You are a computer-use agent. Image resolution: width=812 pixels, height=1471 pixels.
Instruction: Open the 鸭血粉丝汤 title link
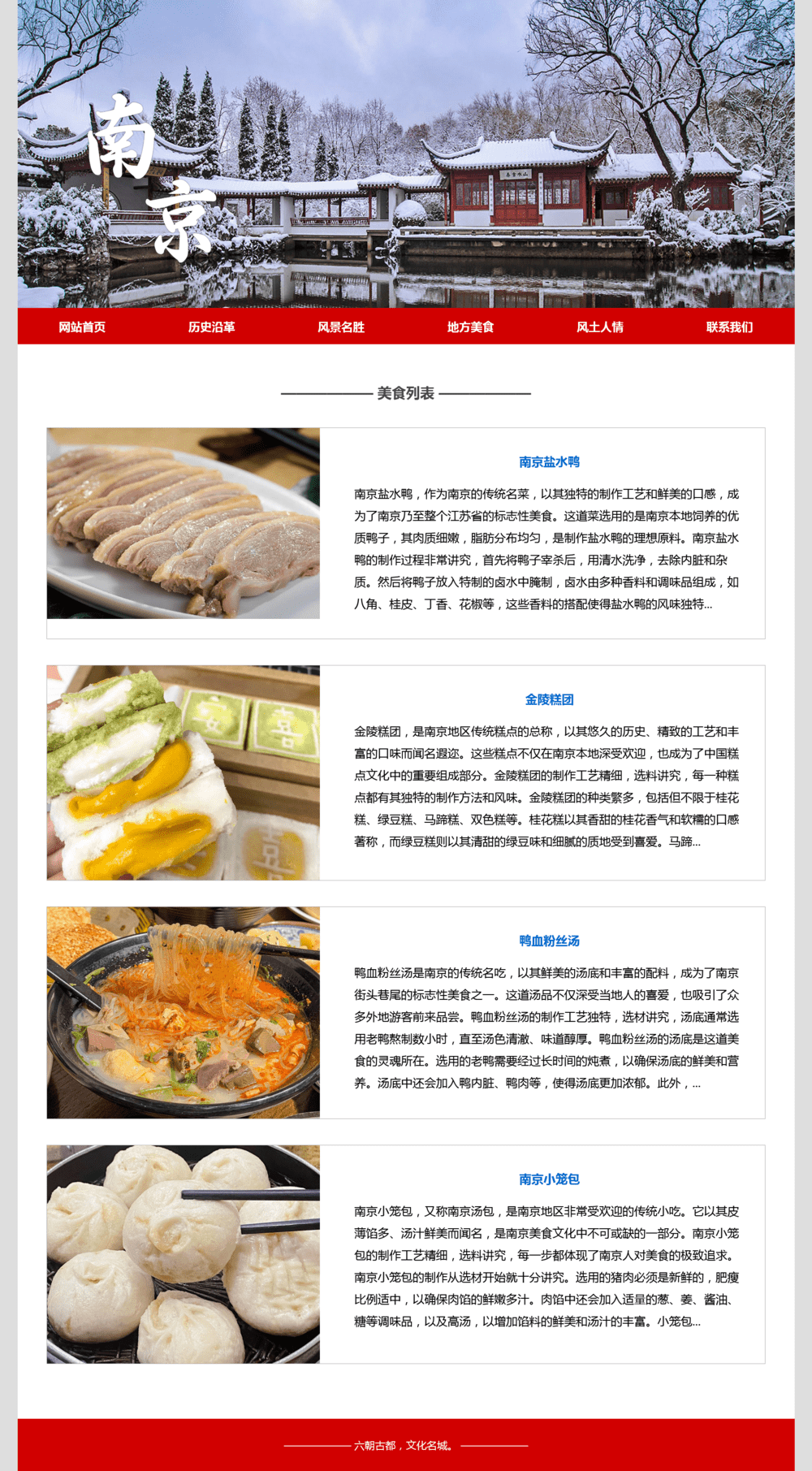[x=549, y=941]
